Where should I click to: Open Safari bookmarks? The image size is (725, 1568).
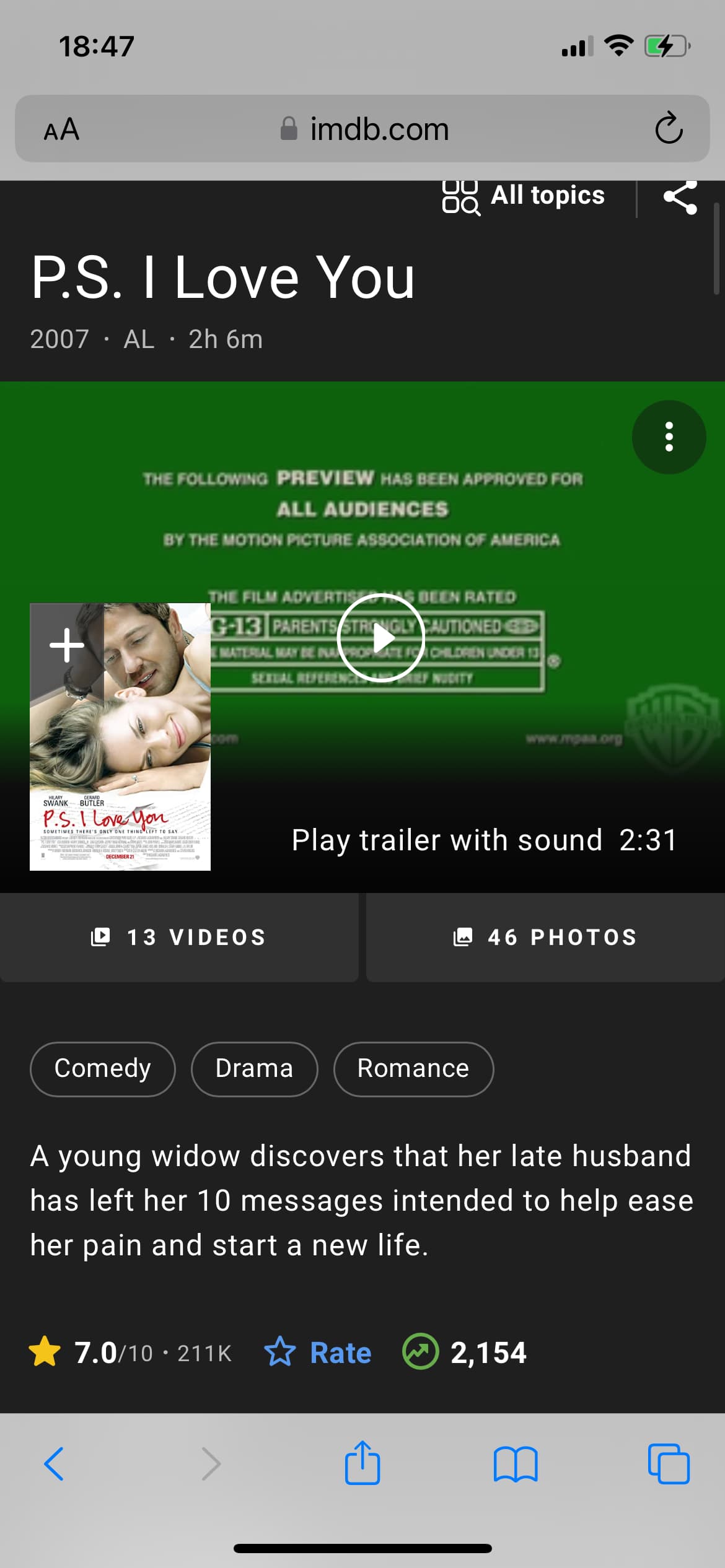pos(516,1464)
